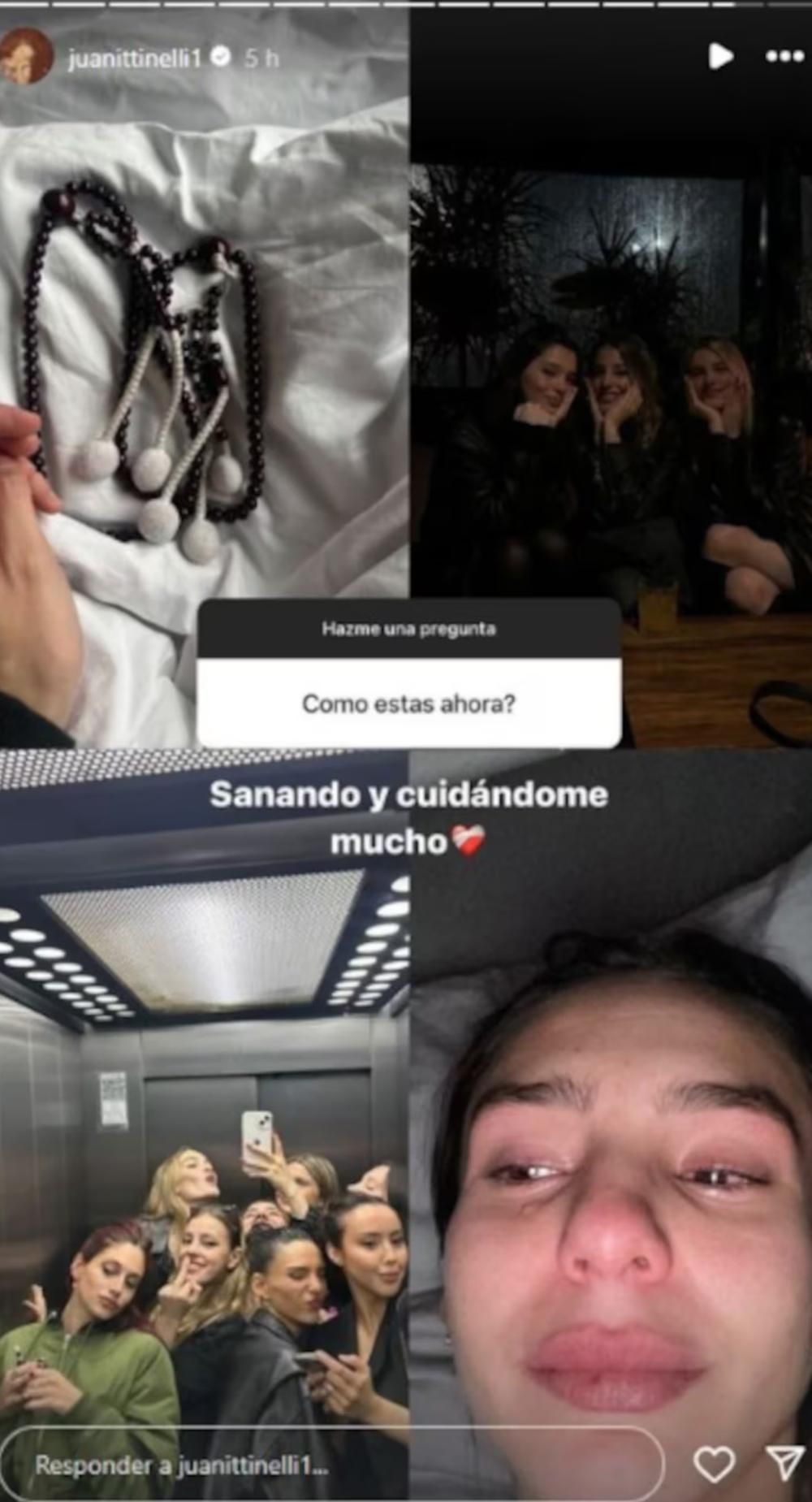812x1502 pixels.
Task: Open juanittinelli1's profile picture
Action: coord(28,57)
